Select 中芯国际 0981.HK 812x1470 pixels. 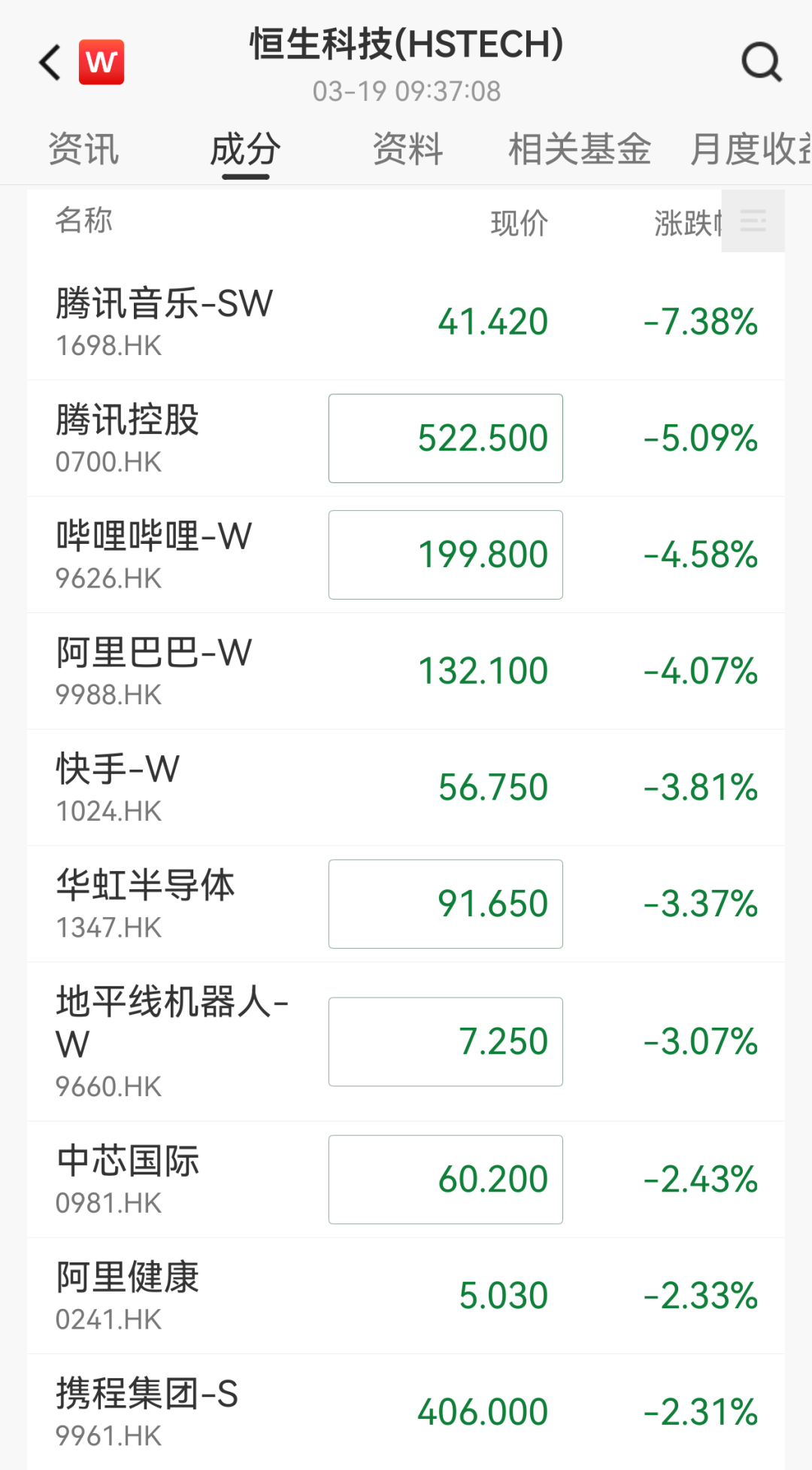pyautogui.click(x=128, y=1179)
